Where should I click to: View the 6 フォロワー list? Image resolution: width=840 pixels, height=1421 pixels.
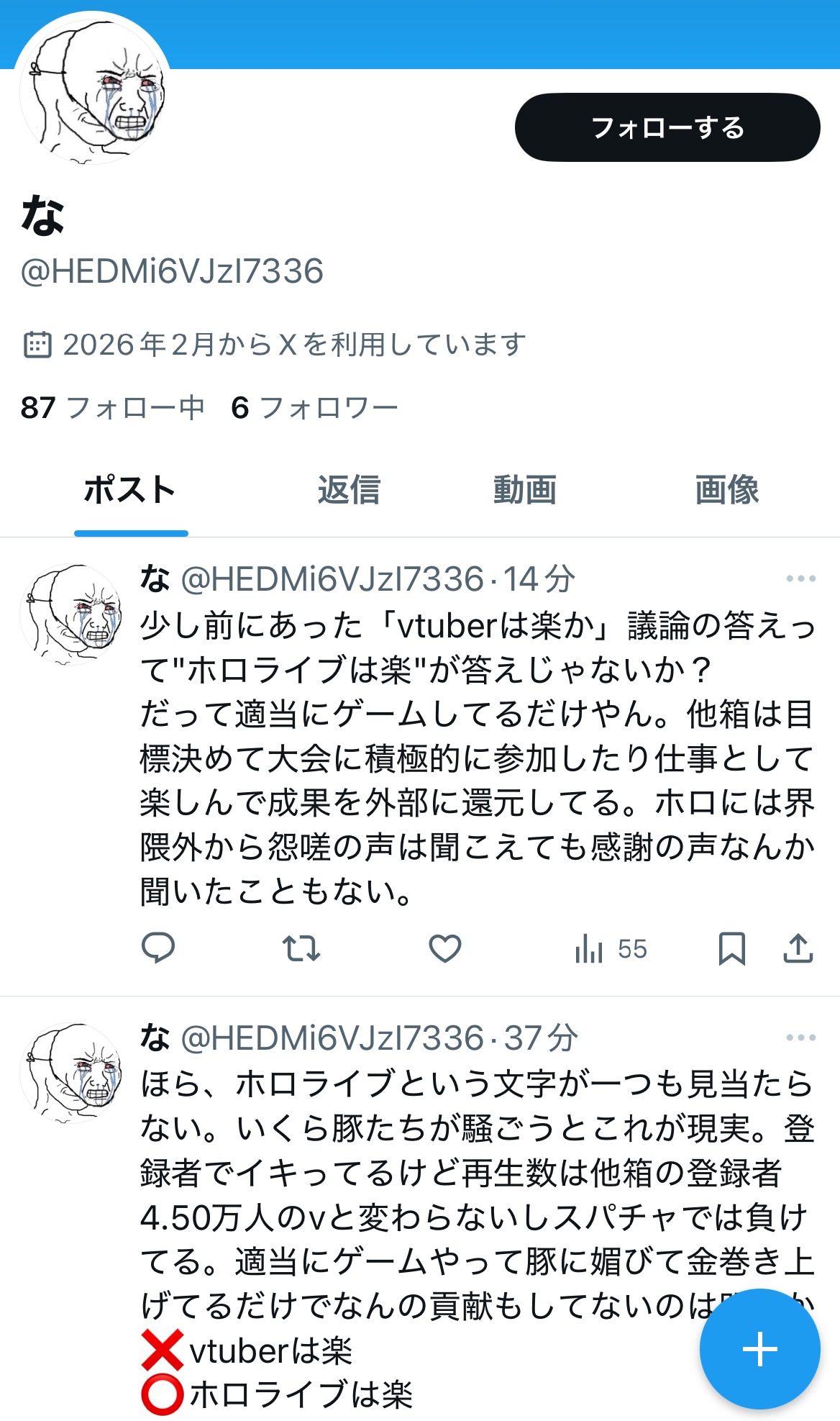(x=314, y=408)
